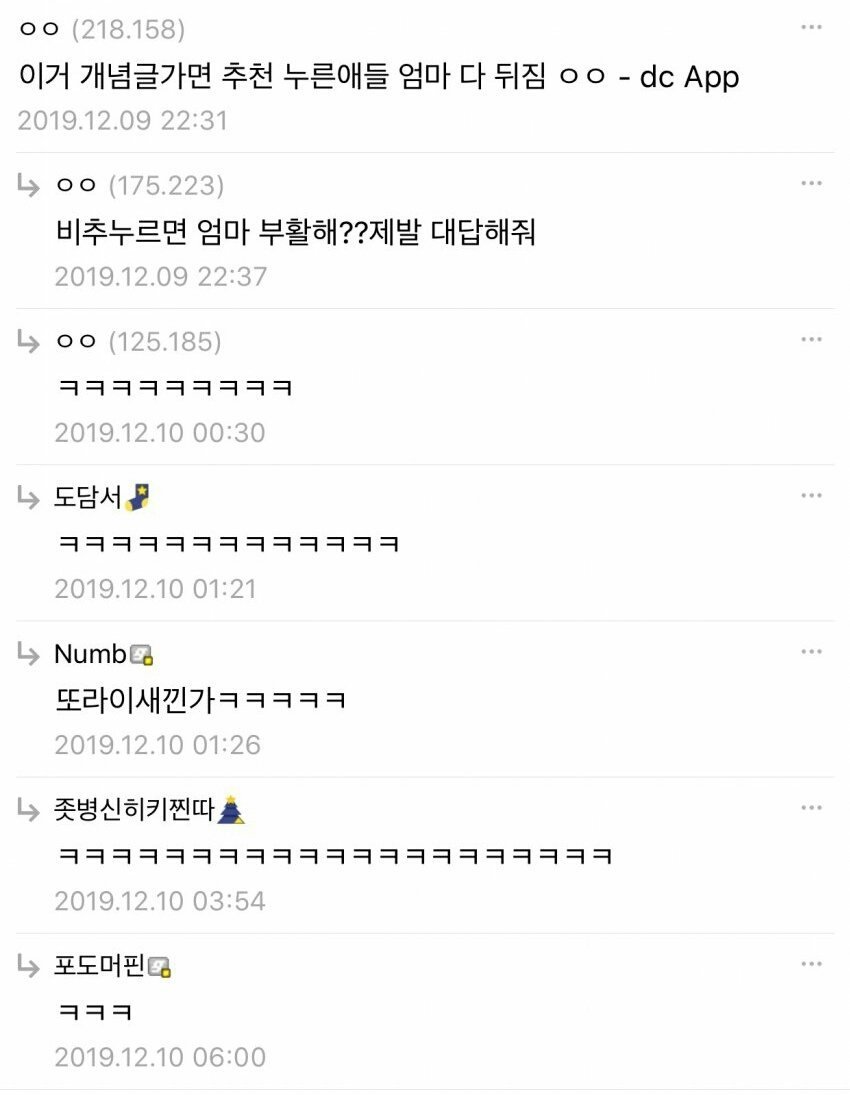This screenshot has height=1095, width=850.
Task: Open more options for 좃병신히키찐따's reply
Action: pyautogui.click(x=811, y=808)
